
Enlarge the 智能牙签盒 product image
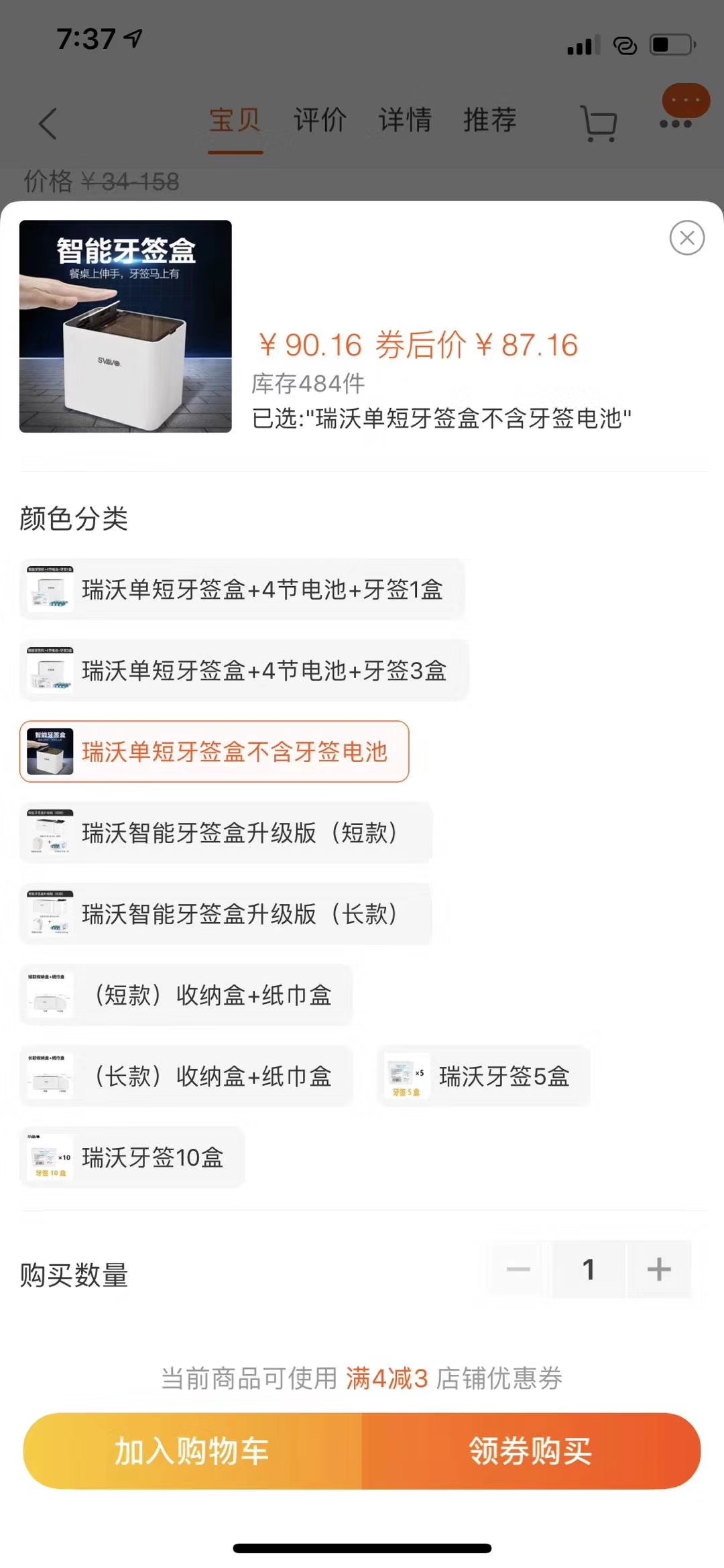click(x=125, y=326)
